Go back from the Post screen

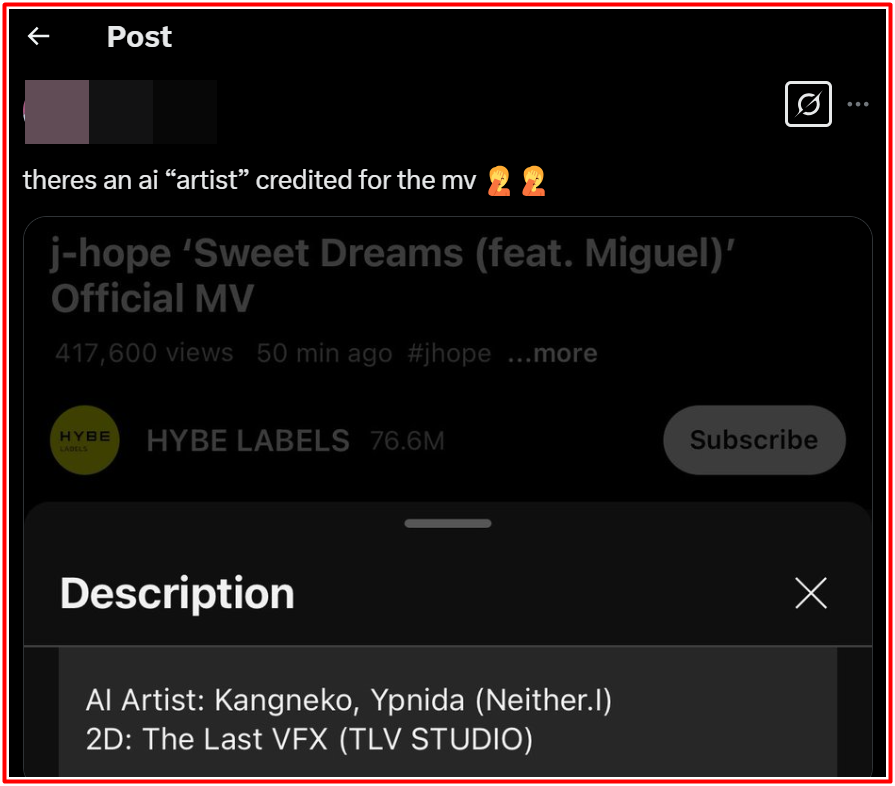pyautogui.click(x=39, y=37)
